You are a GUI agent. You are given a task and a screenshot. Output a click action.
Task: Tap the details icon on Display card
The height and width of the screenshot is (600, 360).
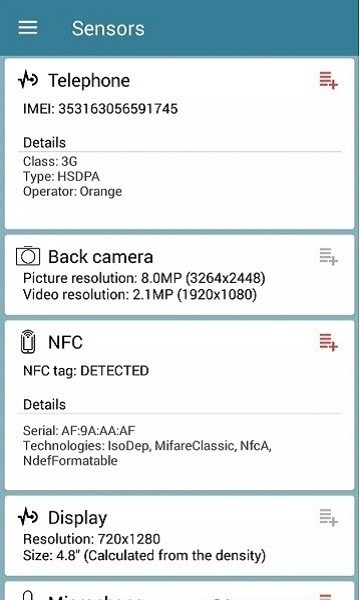(x=328, y=517)
